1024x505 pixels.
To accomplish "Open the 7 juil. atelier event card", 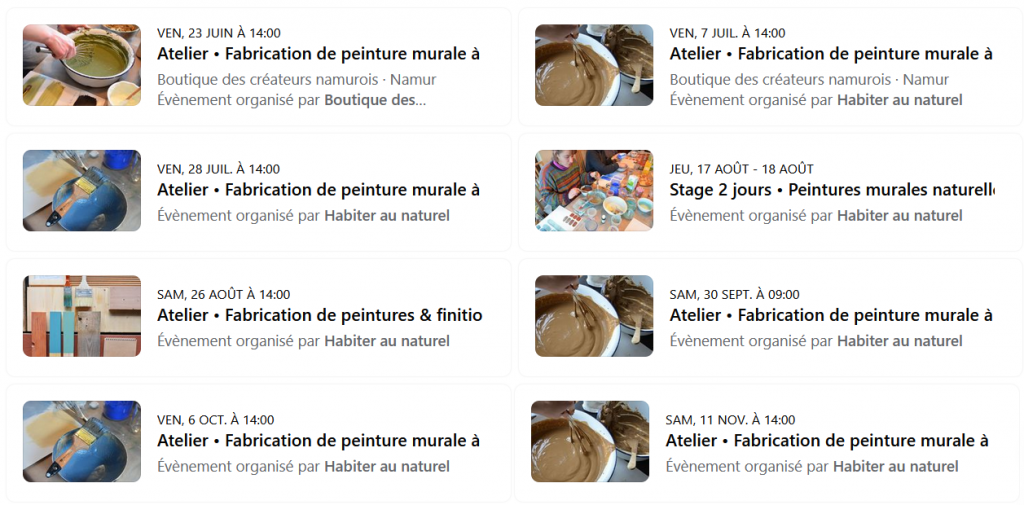I will 830,54.
